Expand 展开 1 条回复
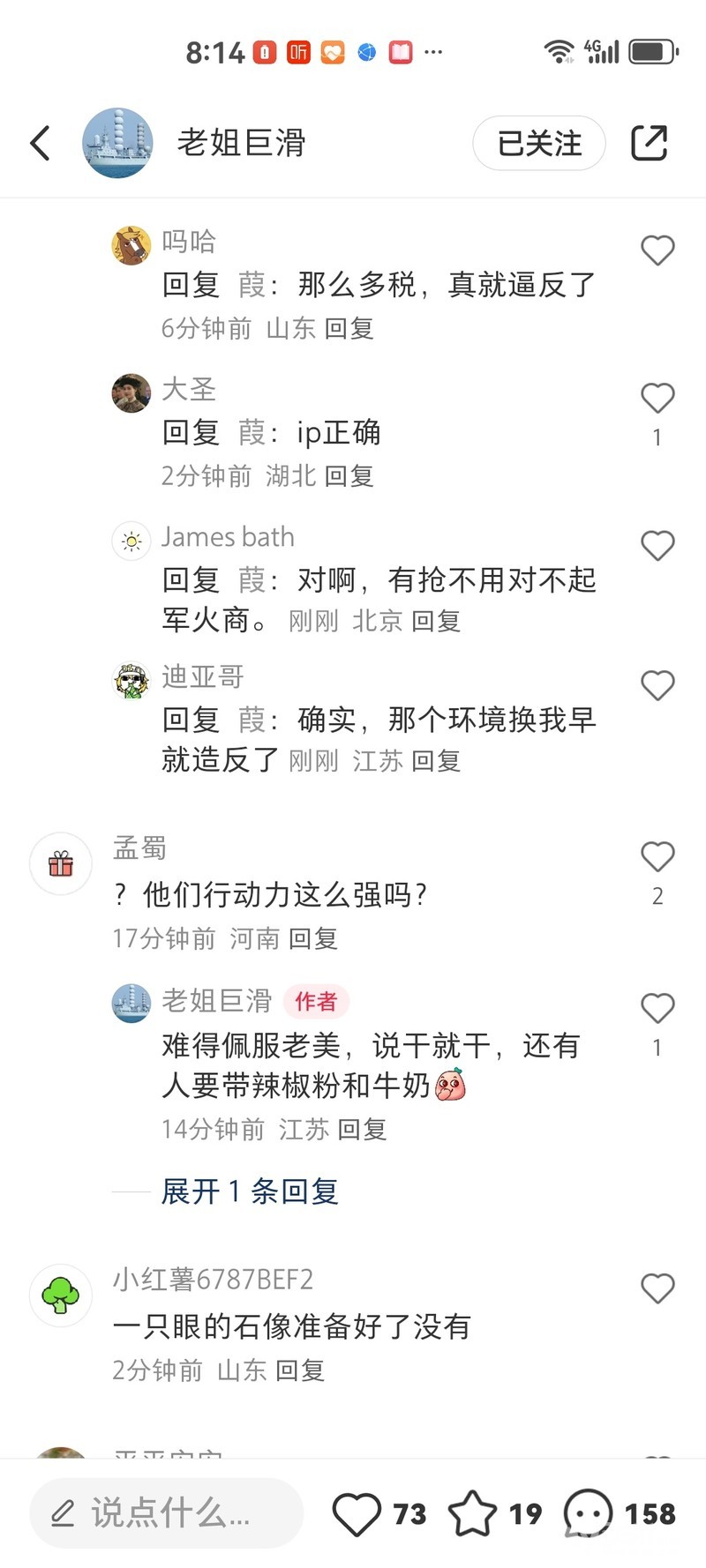 [x=250, y=1191]
